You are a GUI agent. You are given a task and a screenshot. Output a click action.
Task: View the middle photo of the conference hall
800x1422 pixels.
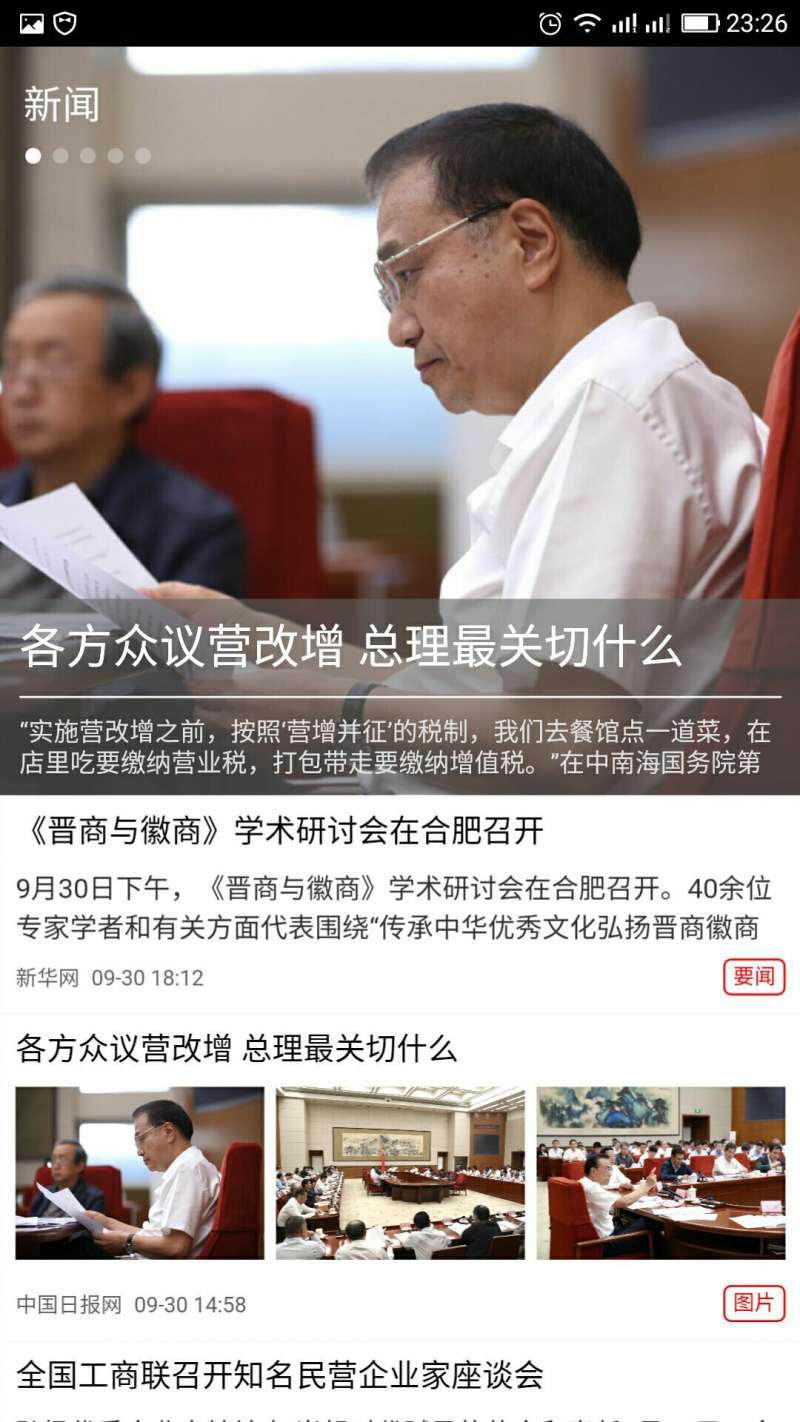coord(400,1172)
